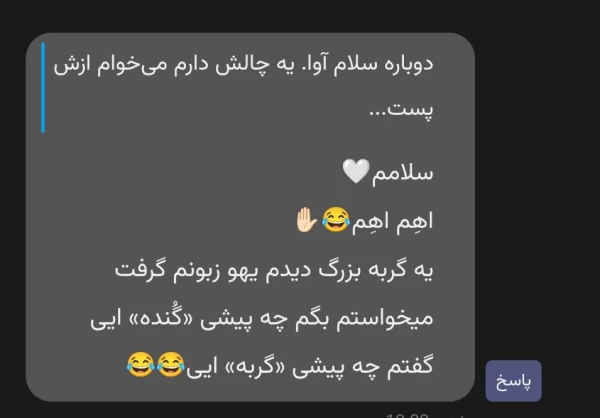Tap the پاسخ reply button
Screen dimensions: 600x418
click(x=513, y=381)
